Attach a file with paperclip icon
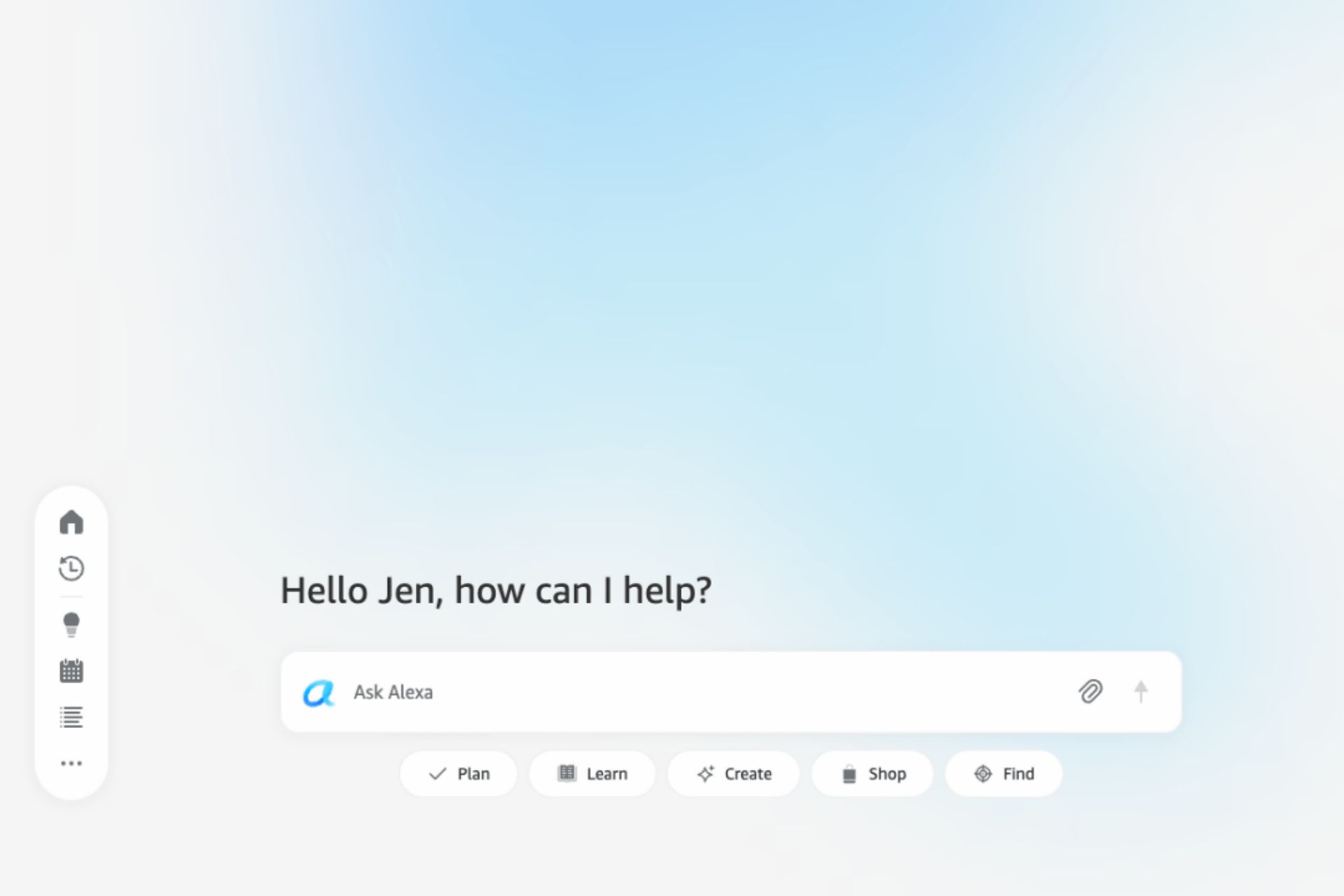The image size is (1344, 896). pyautogui.click(x=1090, y=692)
